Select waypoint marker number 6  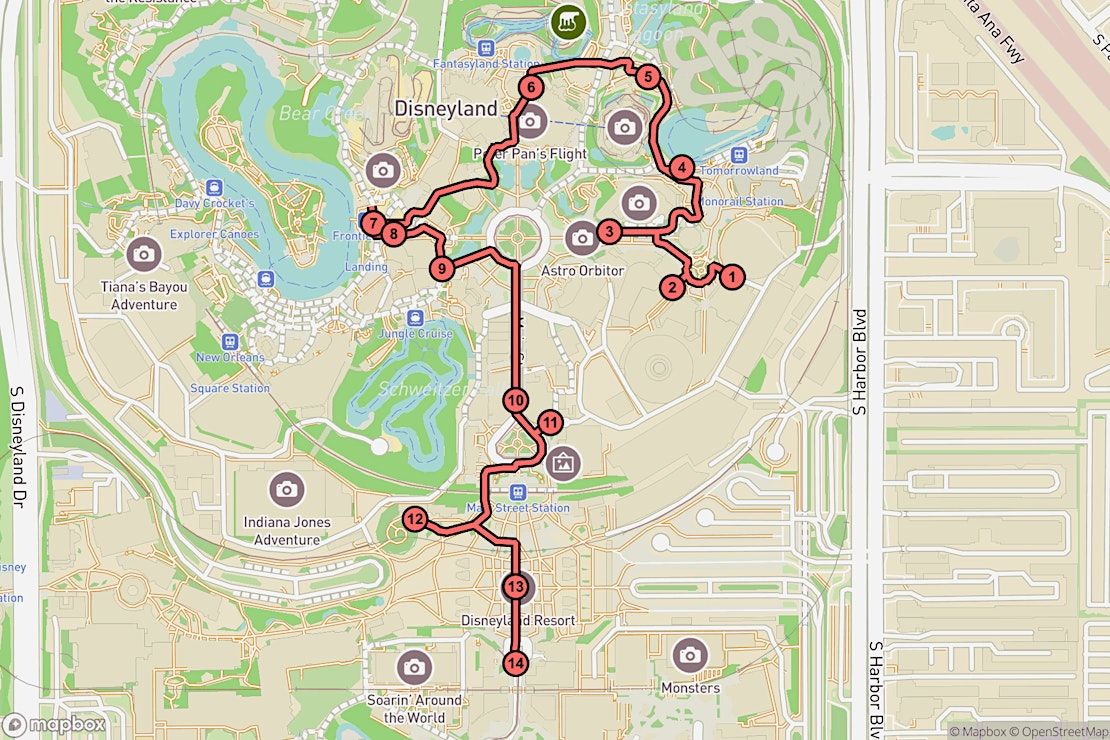(x=531, y=88)
